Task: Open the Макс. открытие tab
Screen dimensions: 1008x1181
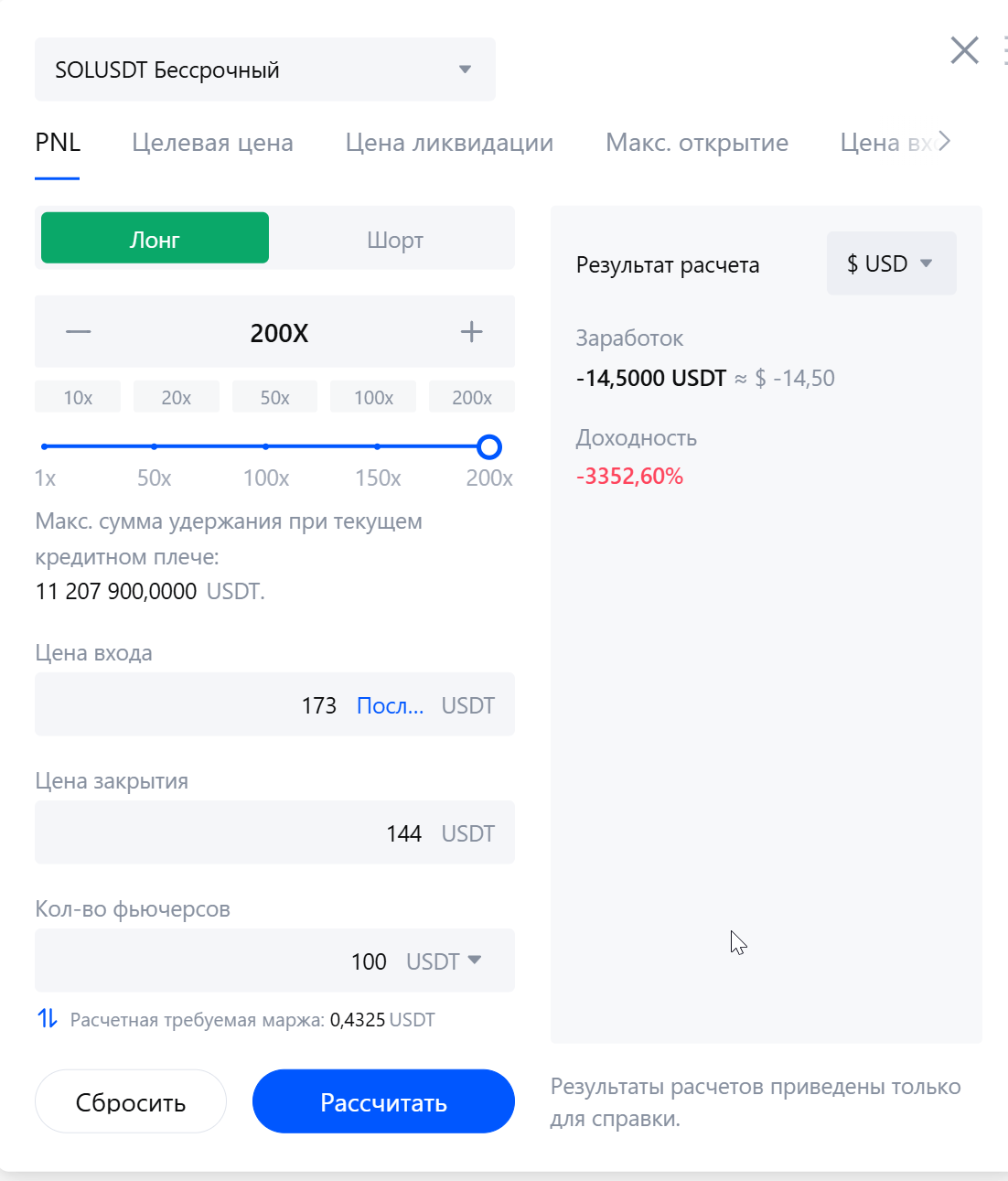Action: pyautogui.click(x=696, y=143)
